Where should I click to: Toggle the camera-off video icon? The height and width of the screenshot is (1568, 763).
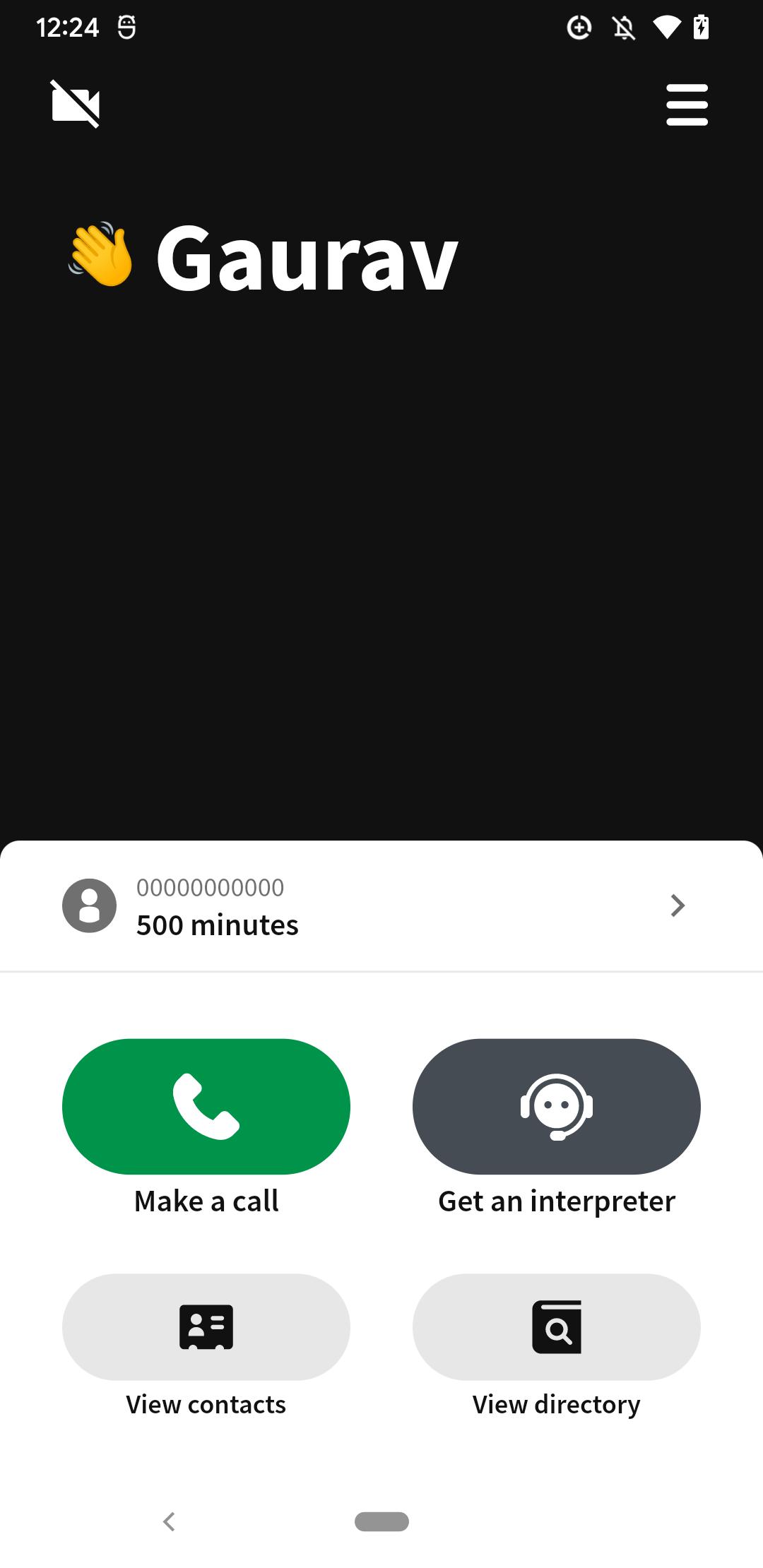[x=76, y=104]
